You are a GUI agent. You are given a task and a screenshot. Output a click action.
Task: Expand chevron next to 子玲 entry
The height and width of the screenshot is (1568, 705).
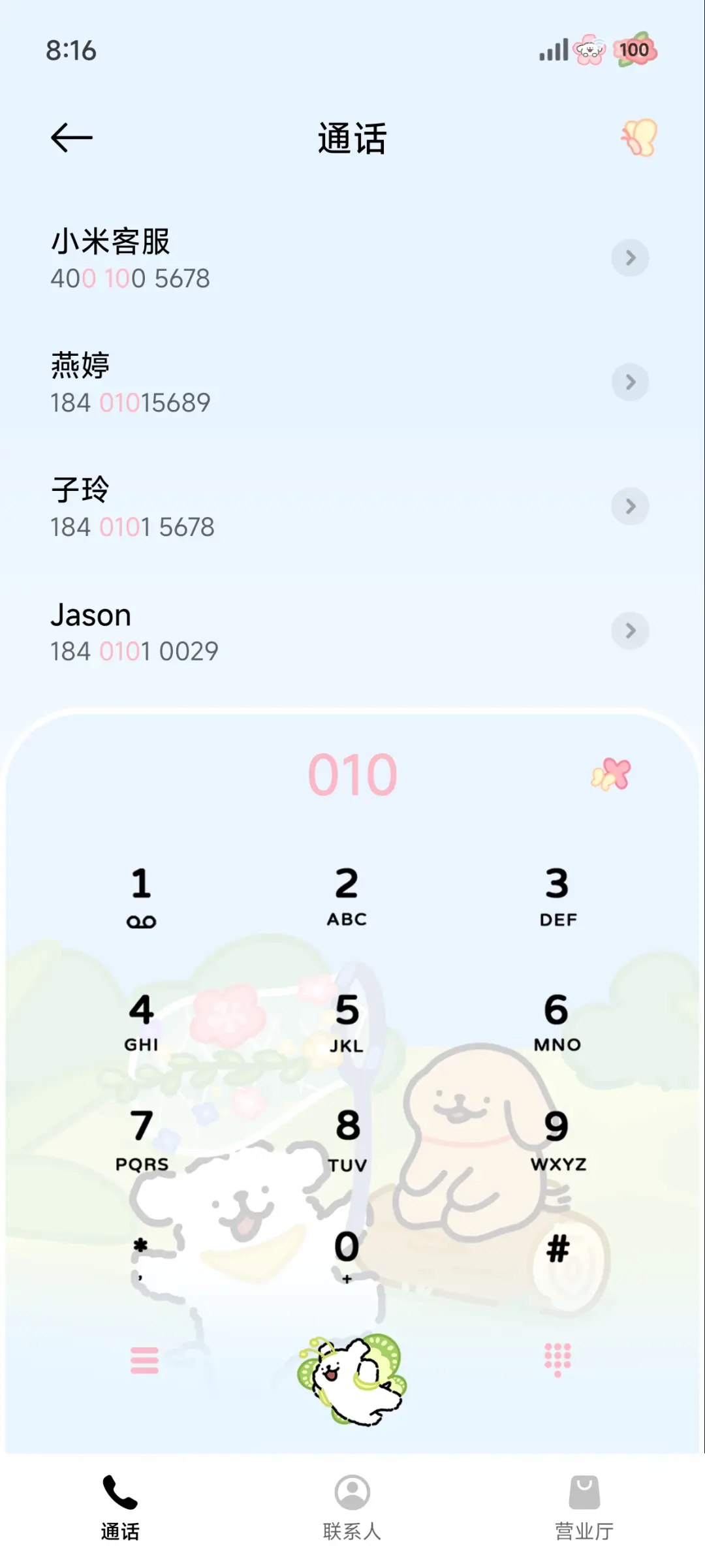click(x=630, y=506)
